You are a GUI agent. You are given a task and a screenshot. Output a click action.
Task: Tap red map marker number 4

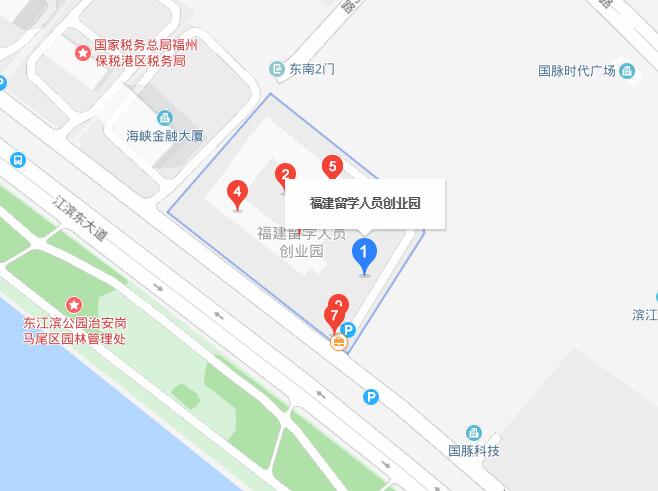pyautogui.click(x=237, y=191)
